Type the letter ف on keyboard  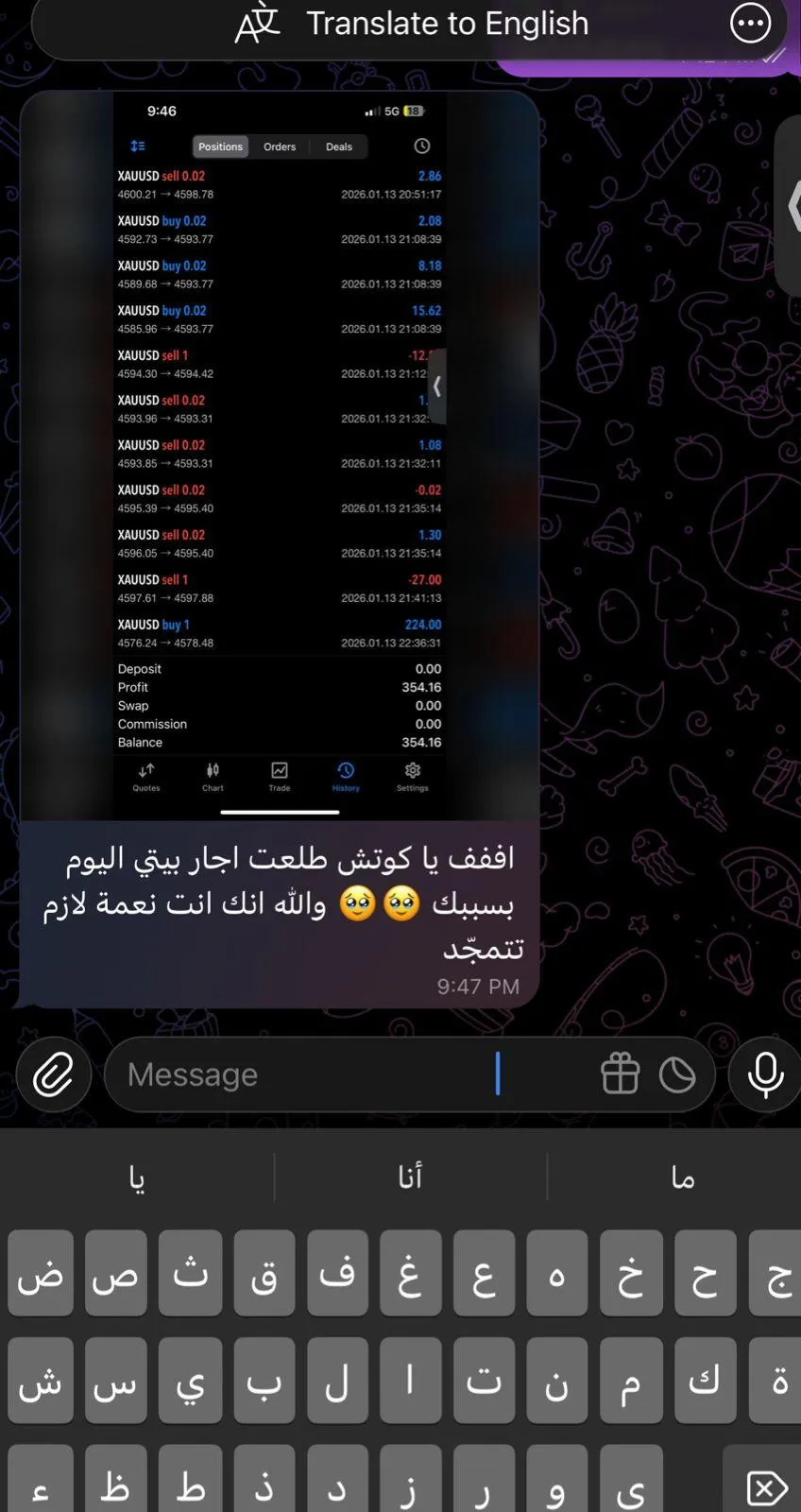(x=337, y=1273)
